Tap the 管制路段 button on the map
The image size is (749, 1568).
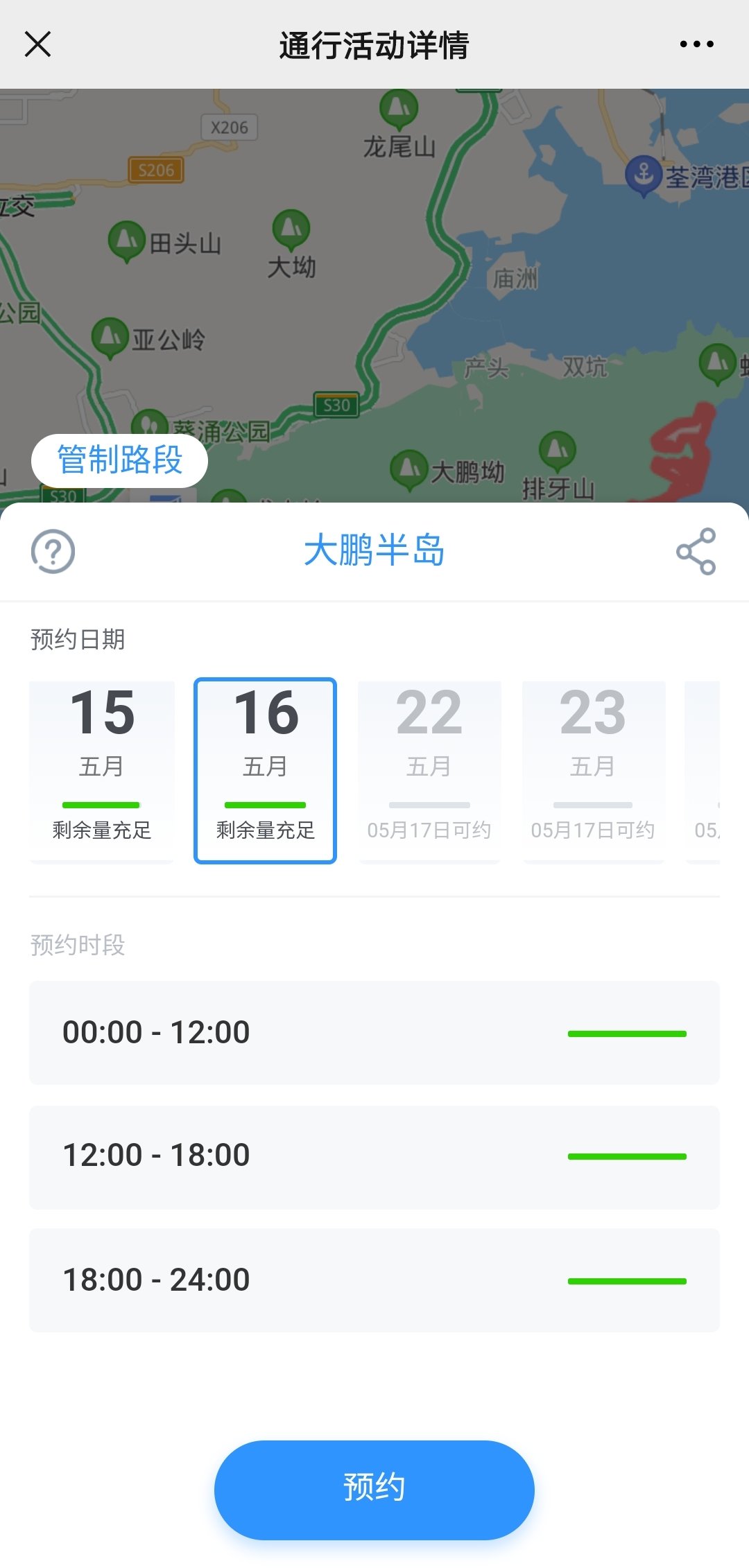point(119,460)
